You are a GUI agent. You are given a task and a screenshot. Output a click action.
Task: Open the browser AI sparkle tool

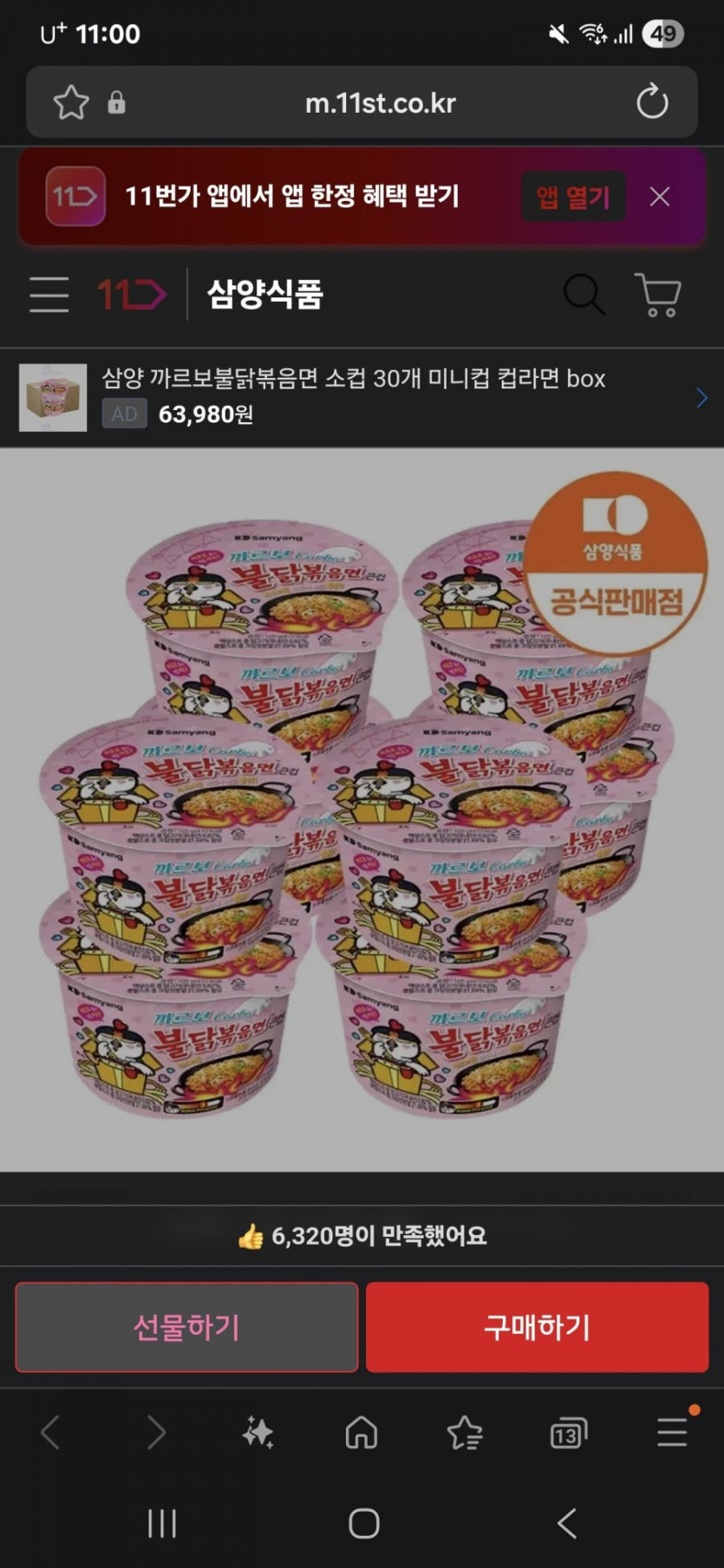tap(258, 1434)
